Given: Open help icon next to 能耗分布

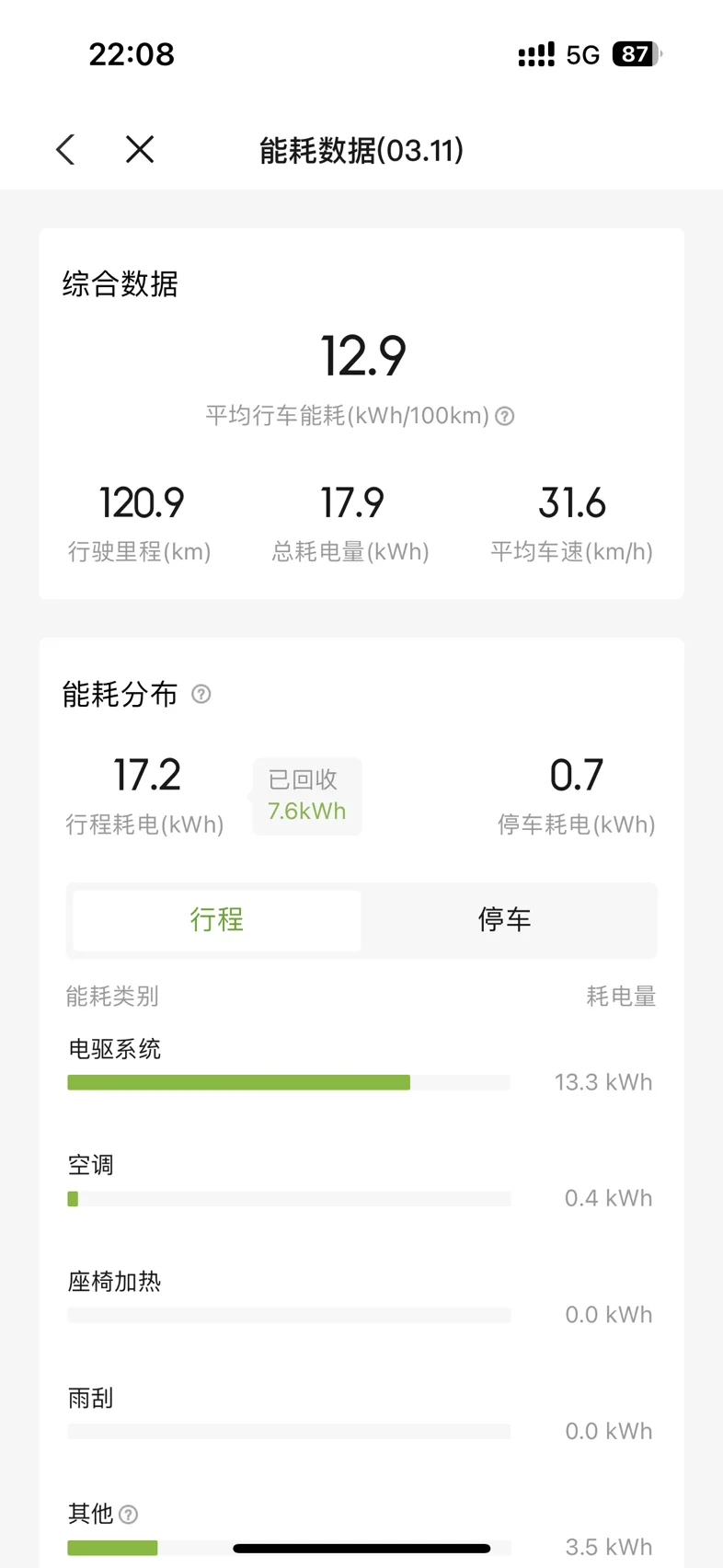Looking at the screenshot, I should pyautogui.click(x=201, y=694).
